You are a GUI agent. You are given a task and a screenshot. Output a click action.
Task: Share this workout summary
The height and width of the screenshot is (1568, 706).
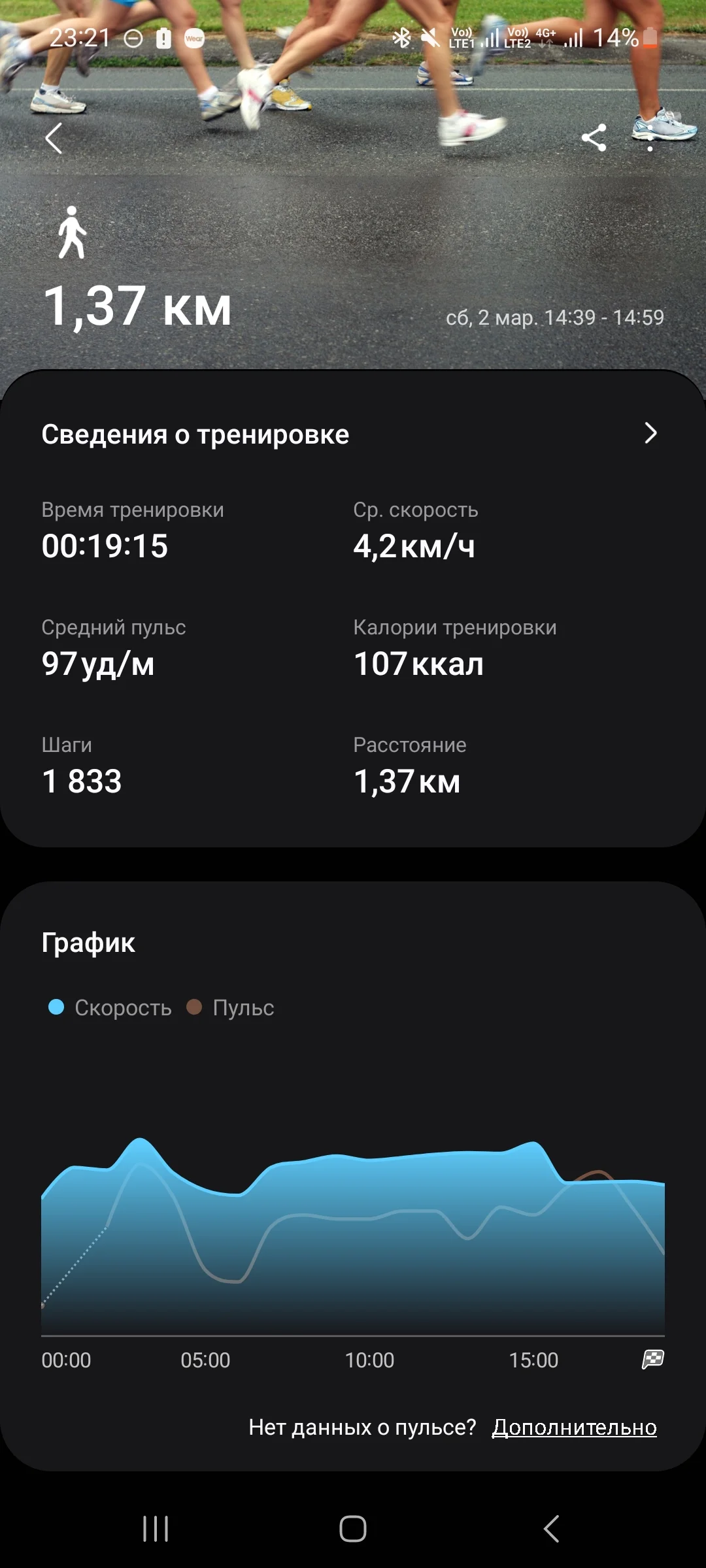pyautogui.click(x=594, y=138)
